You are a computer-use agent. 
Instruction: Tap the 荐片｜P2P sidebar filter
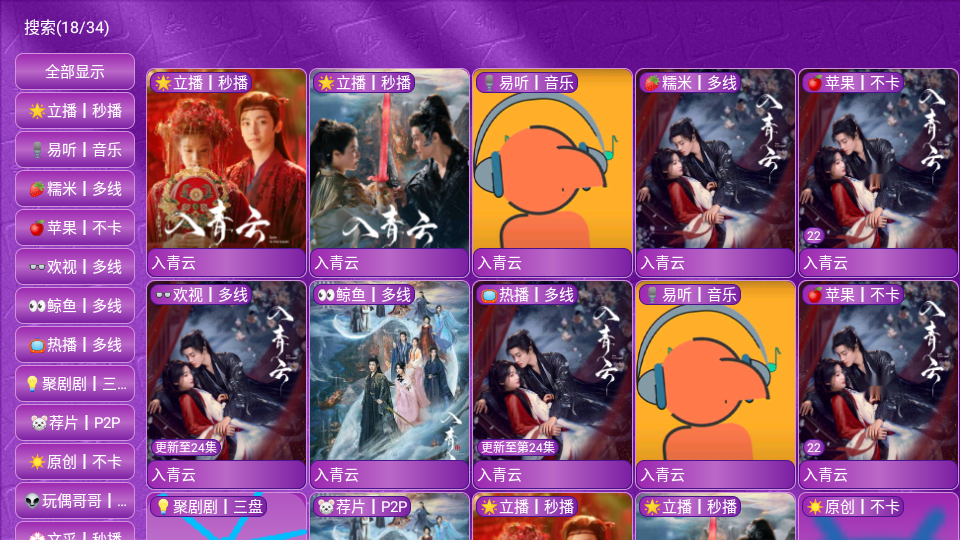75,423
